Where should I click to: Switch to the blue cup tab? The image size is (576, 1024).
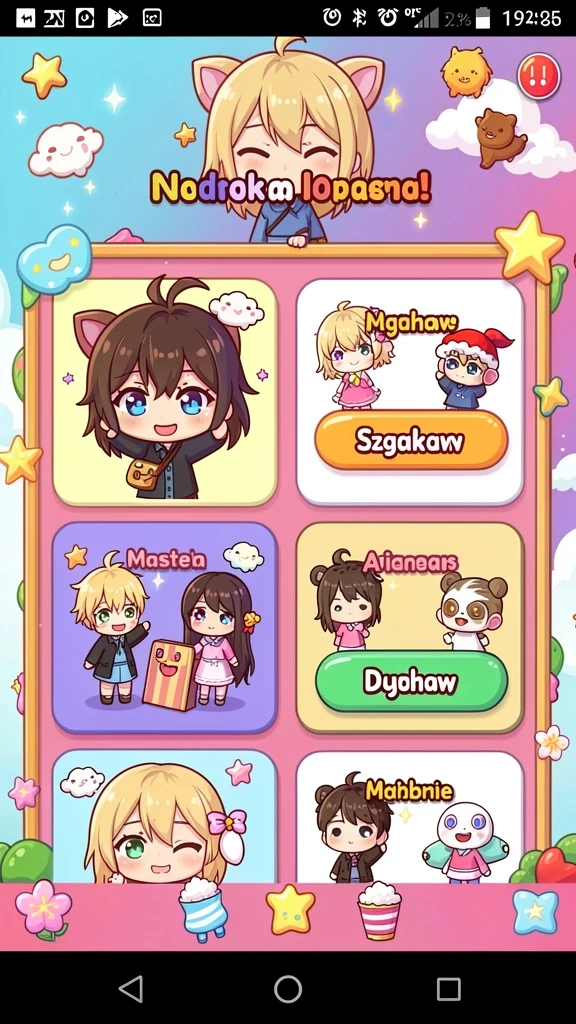pos(202,910)
